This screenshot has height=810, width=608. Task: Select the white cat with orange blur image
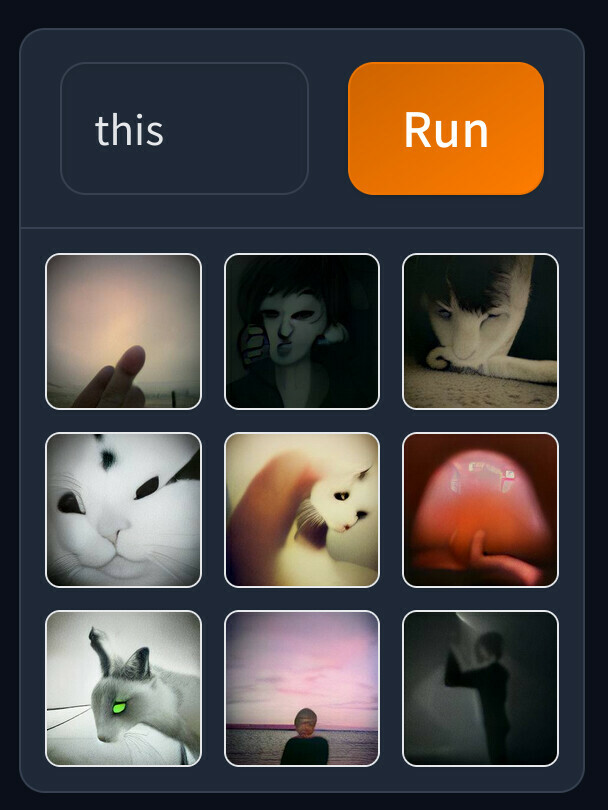pyautogui.click(x=302, y=509)
